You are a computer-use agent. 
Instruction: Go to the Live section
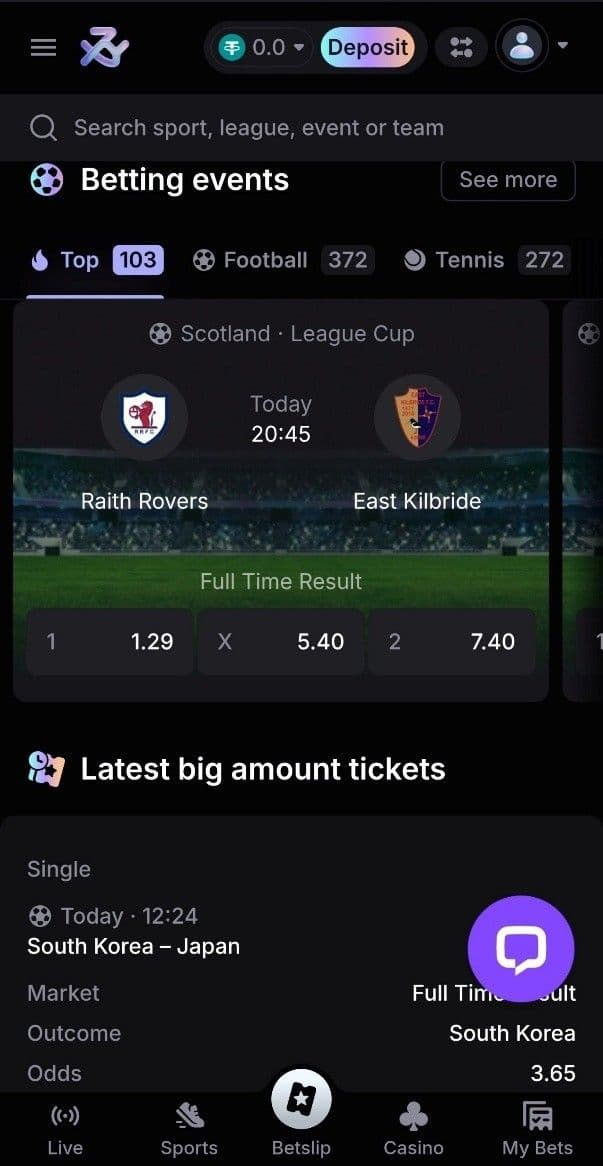65,1128
